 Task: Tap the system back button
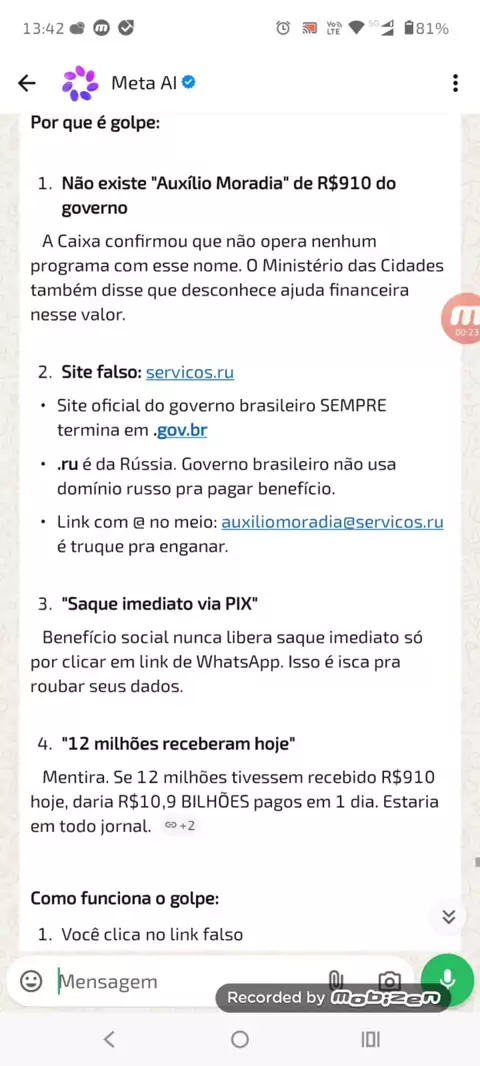109,1039
